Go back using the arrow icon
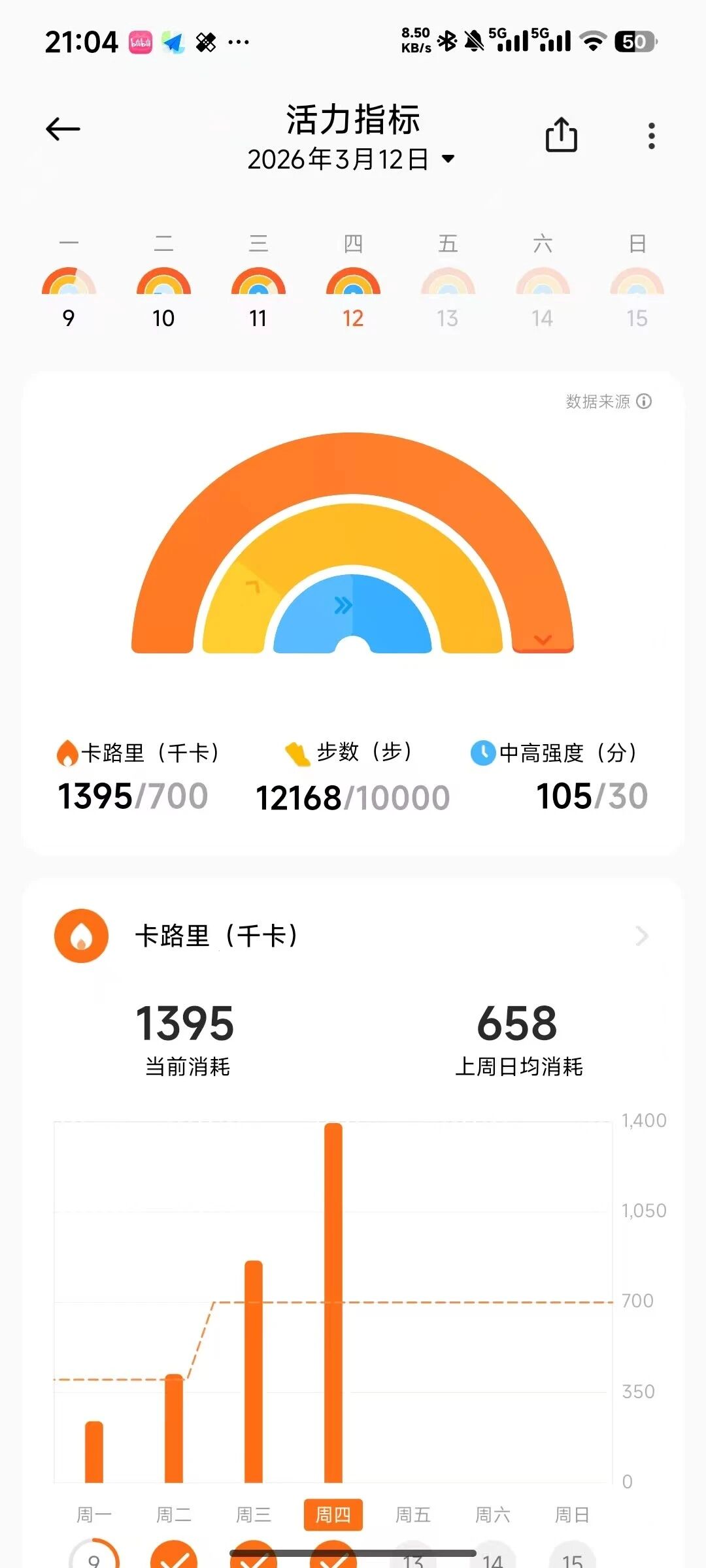Viewport: 706px width, 1568px height. point(63,129)
